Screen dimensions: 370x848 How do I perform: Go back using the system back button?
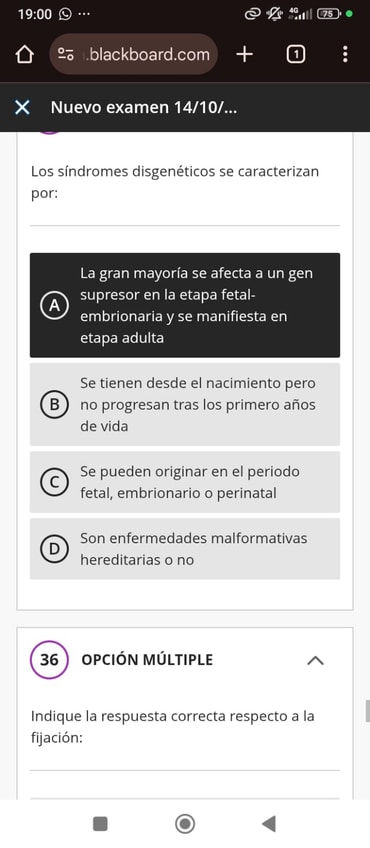click(269, 824)
